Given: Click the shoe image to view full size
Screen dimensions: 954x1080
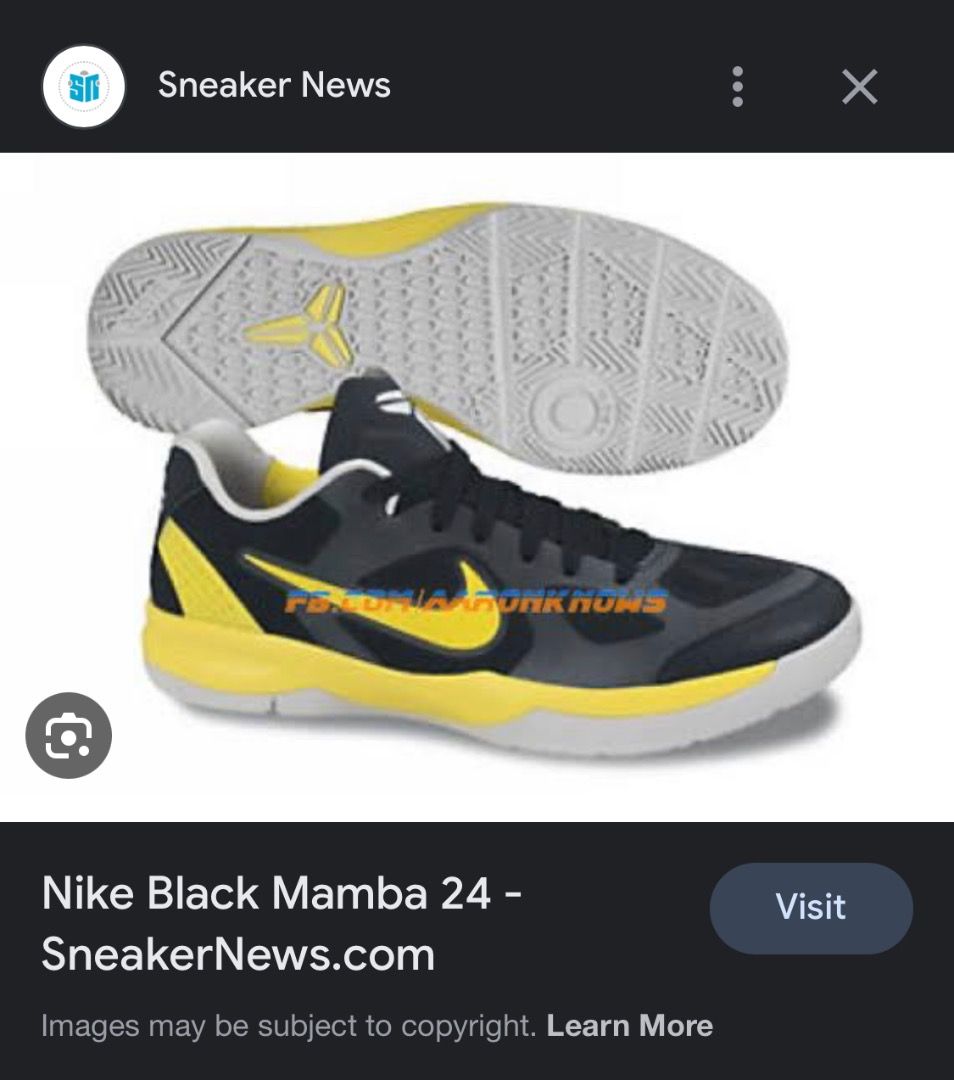Looking at the screenshot, I should point(477,480).
